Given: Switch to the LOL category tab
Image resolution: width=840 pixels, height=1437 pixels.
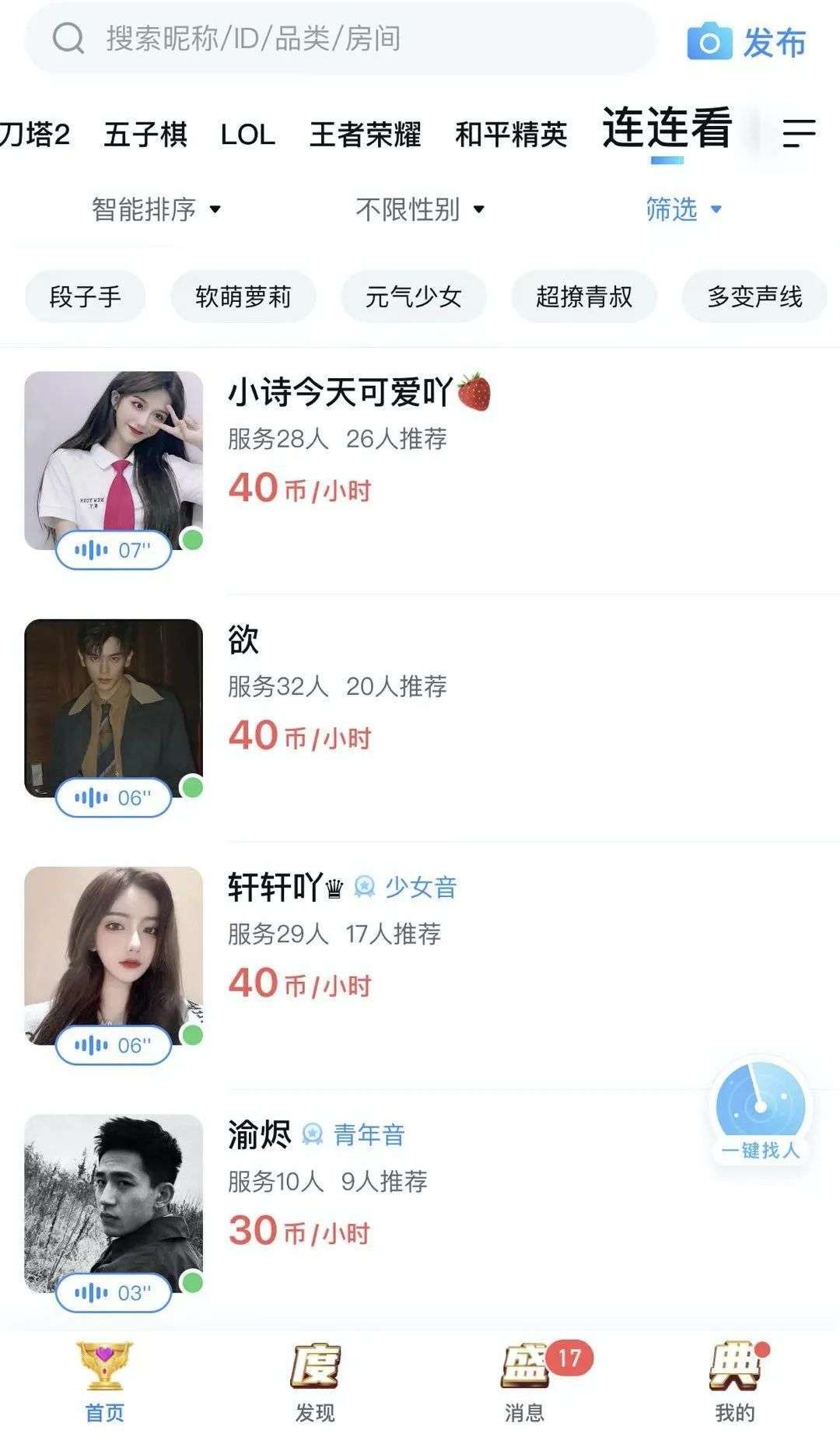Looking at the screenshot, I should click(x=247, y=135).
